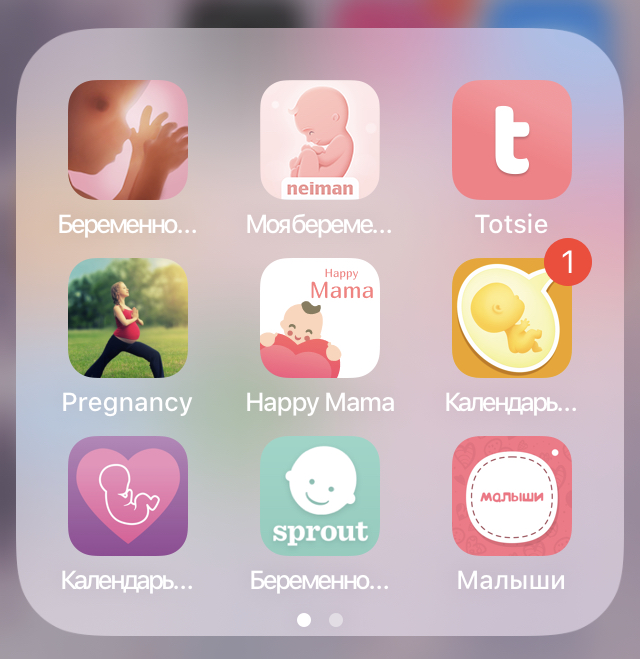
Task: Open the Happy Mama app
Action: pyautogui.click(x=320, y=318)
